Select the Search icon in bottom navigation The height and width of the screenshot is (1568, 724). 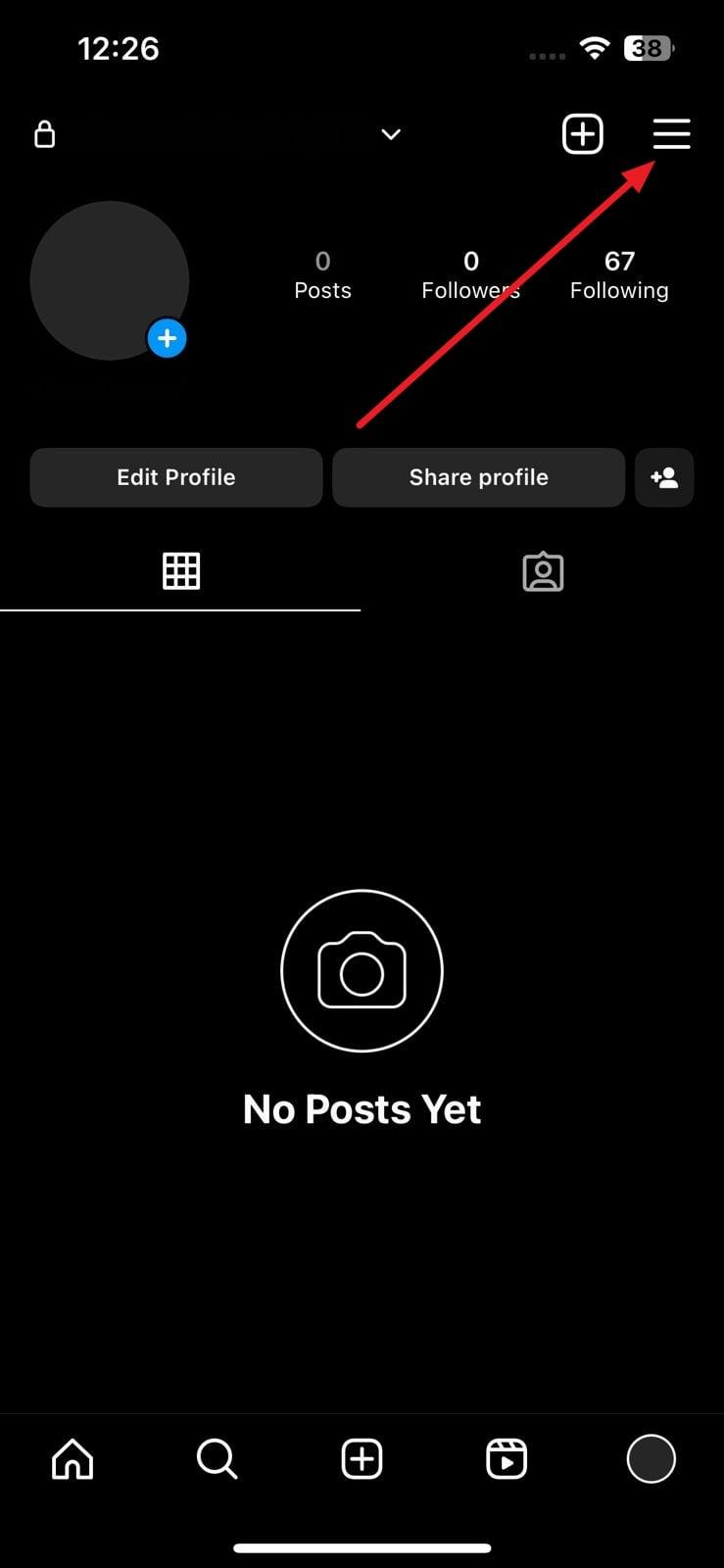[x=217, y=1458]
